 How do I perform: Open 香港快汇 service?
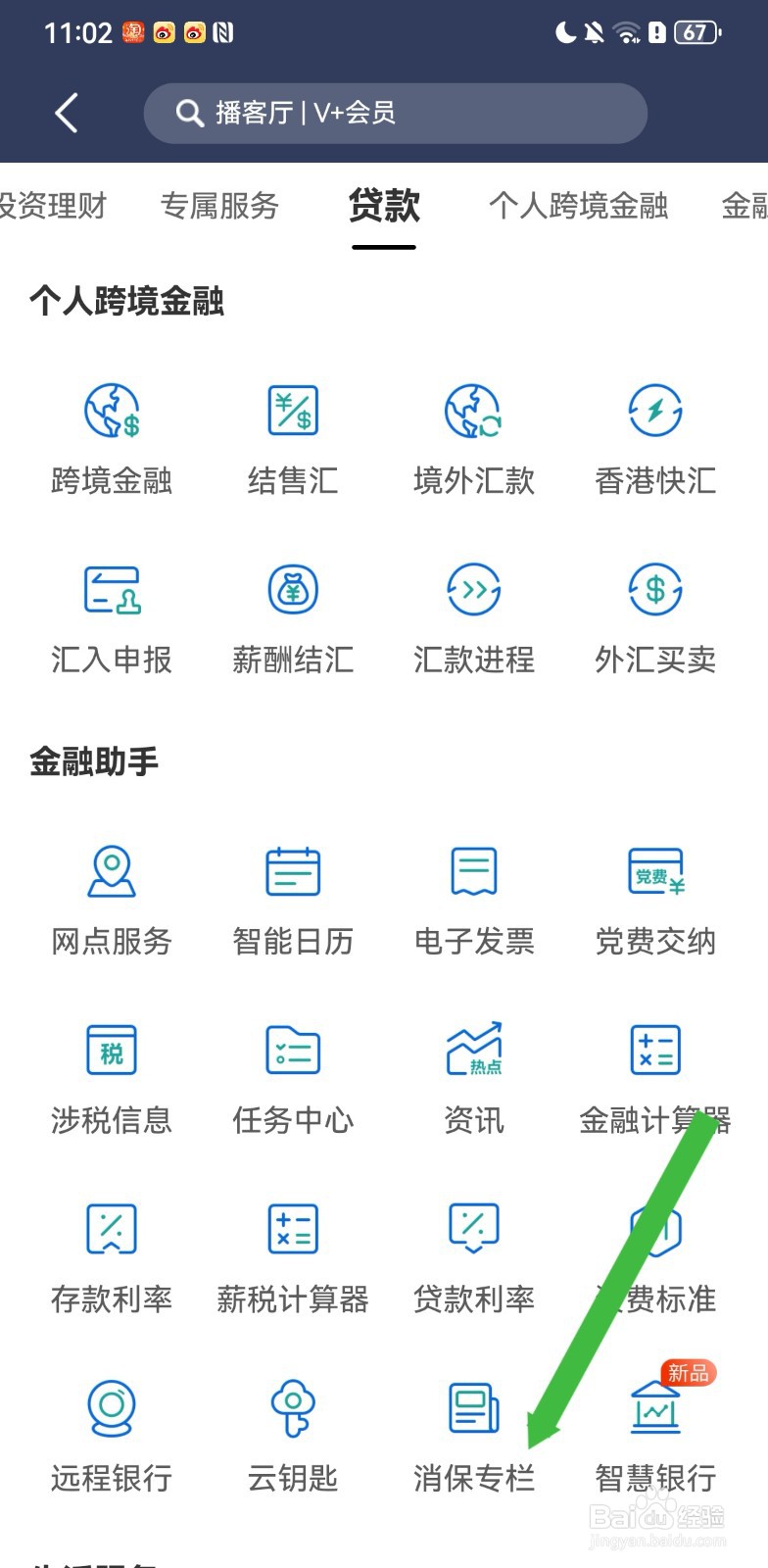pos(655,440)
